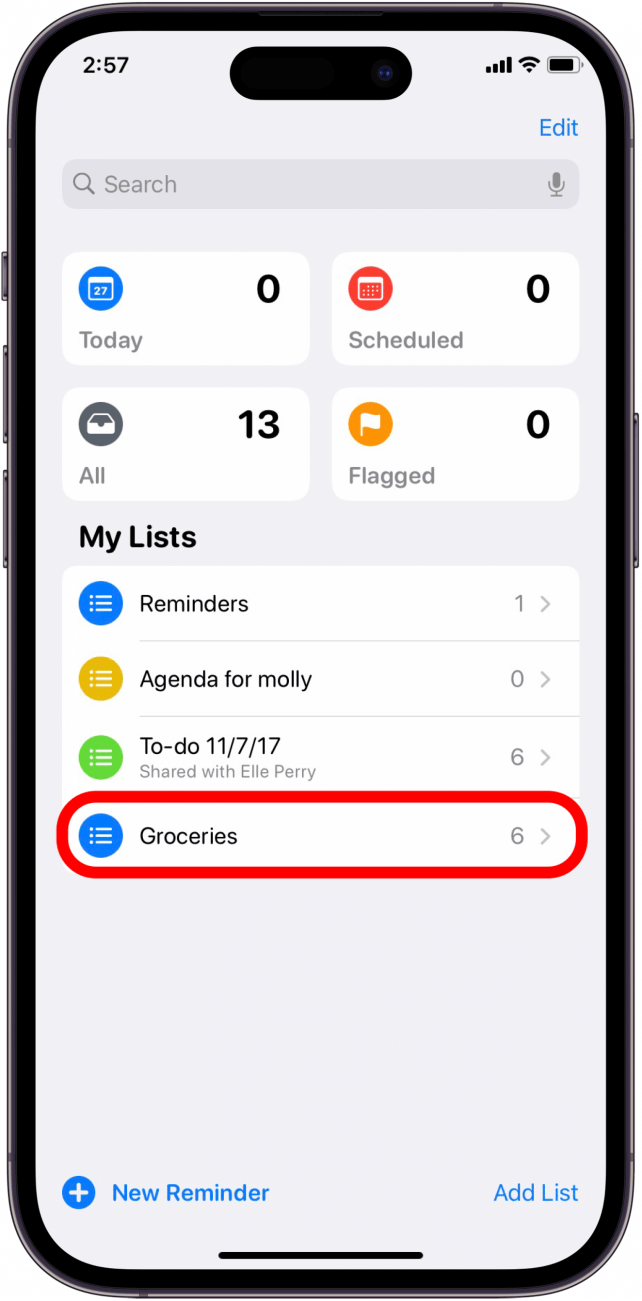Open the Today smart list
The width and height of the screenshot is (642, 1301).
click(x=185, y=309)
